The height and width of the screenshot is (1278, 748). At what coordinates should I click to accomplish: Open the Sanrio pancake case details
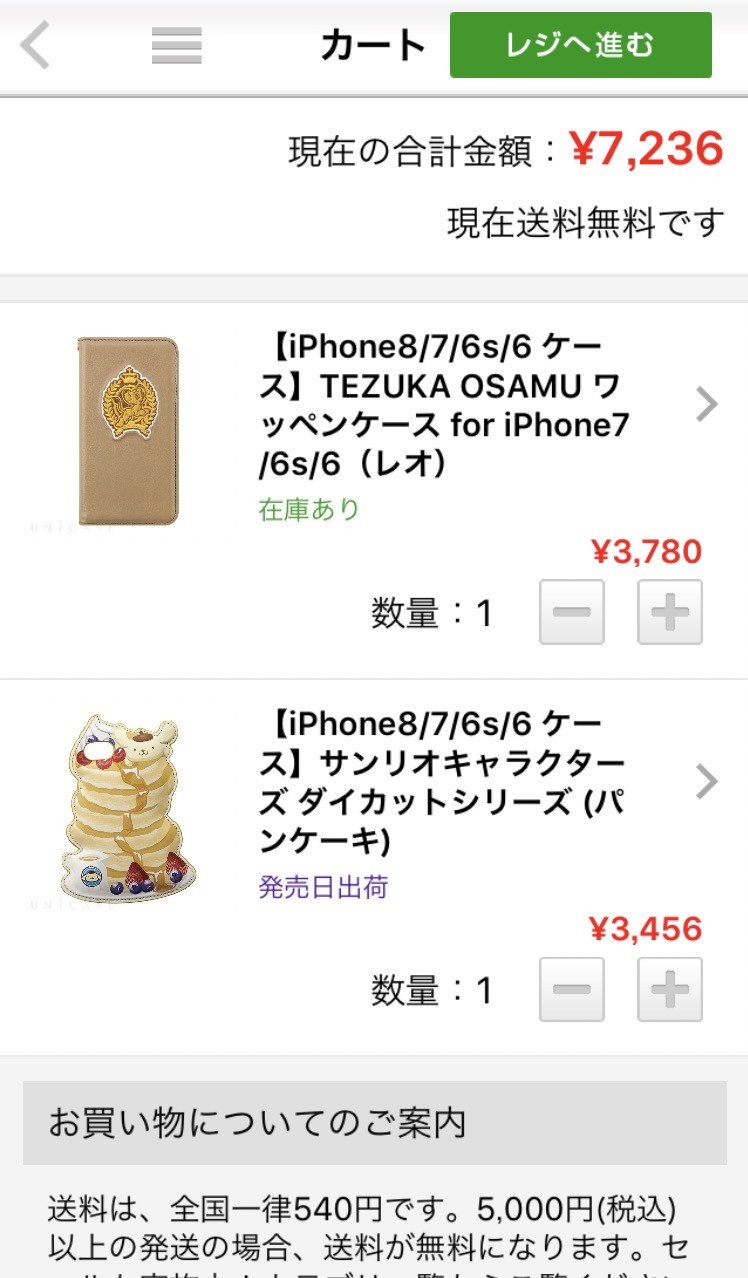[707, 782]
